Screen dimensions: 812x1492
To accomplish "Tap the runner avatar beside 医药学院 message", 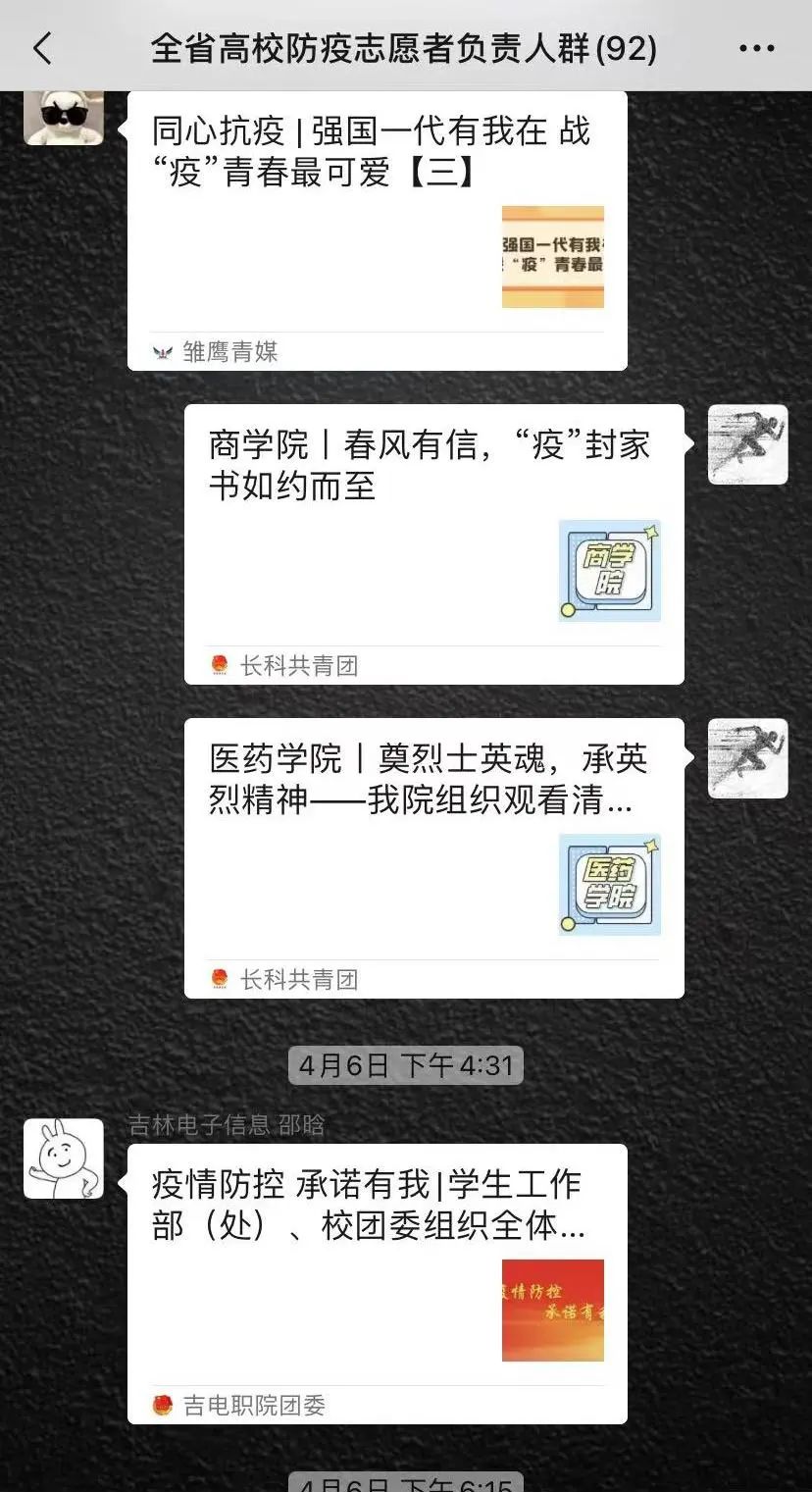I will pyautogui.click(x=747, y=758).
